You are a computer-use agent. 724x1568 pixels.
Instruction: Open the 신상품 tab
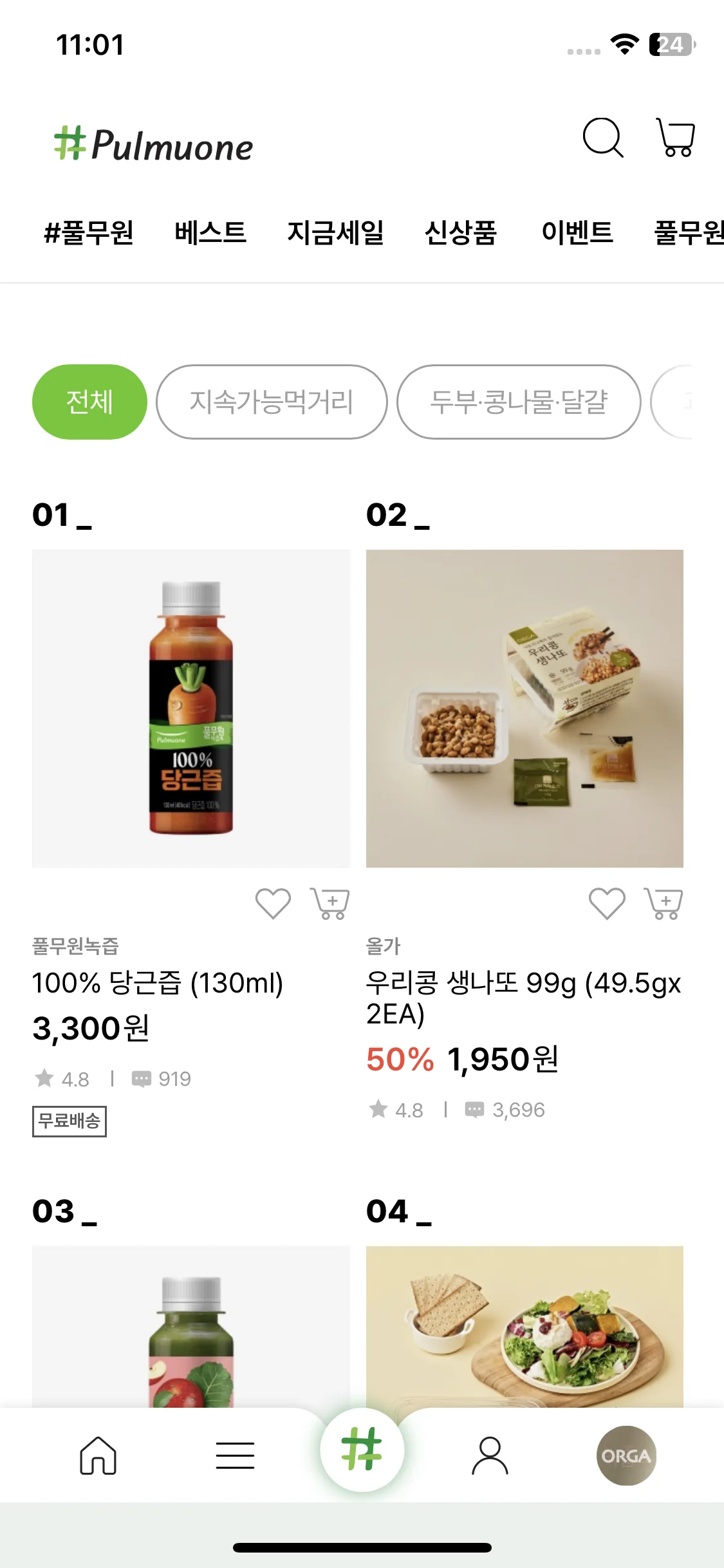pyautogui.click(x=461, y=232)
